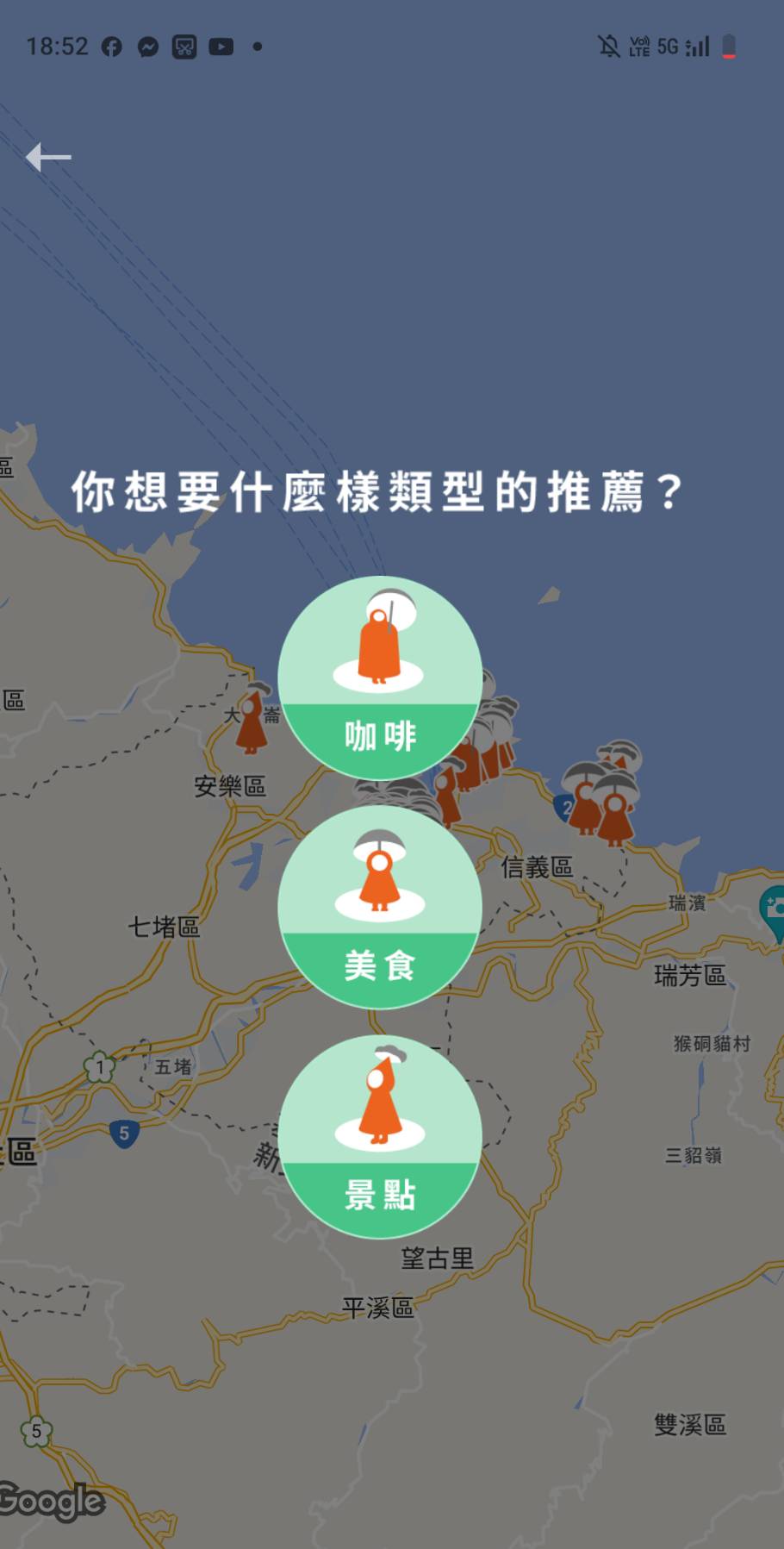Pick the 景點 recommendation type

(x=379, y=1137)
